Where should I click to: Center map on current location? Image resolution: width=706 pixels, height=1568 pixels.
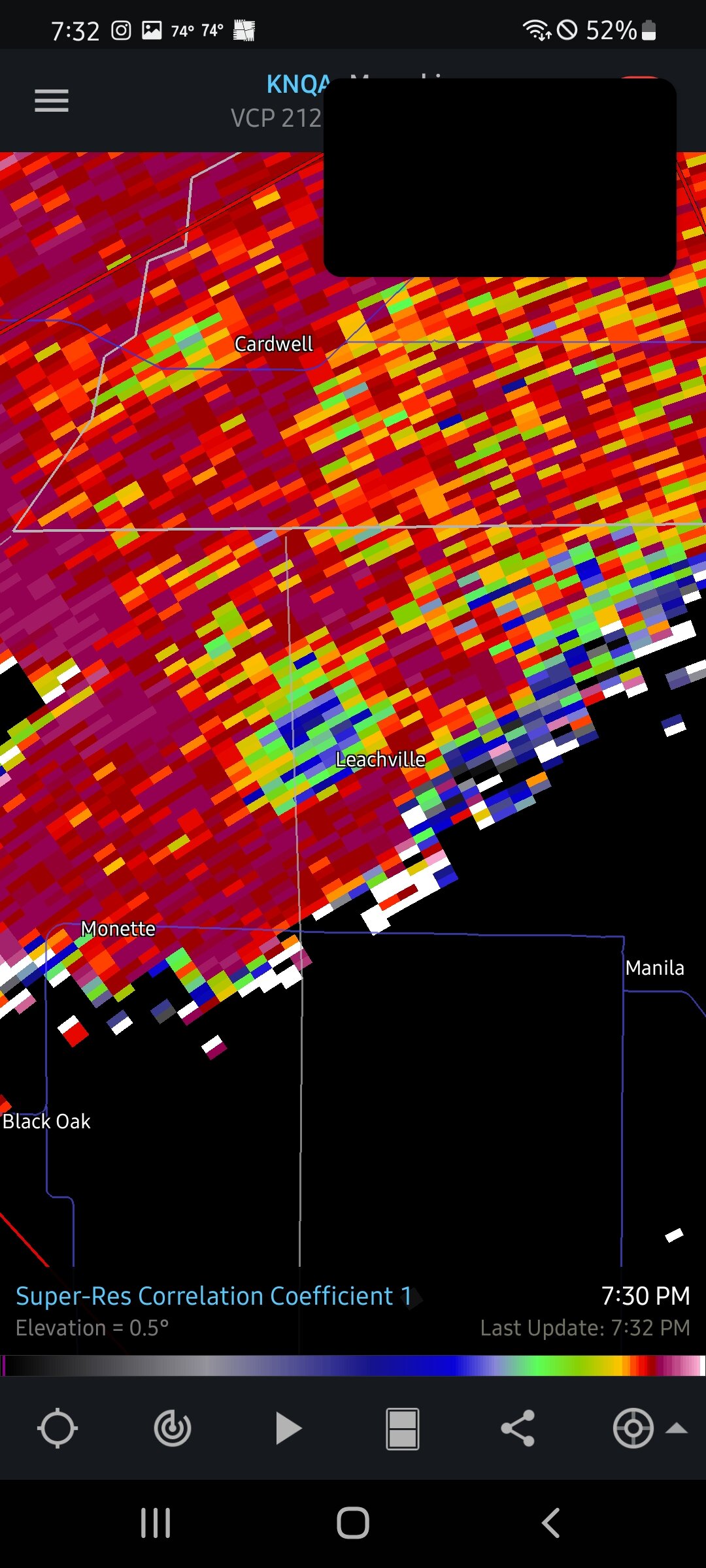click(x=58, y=1429)
